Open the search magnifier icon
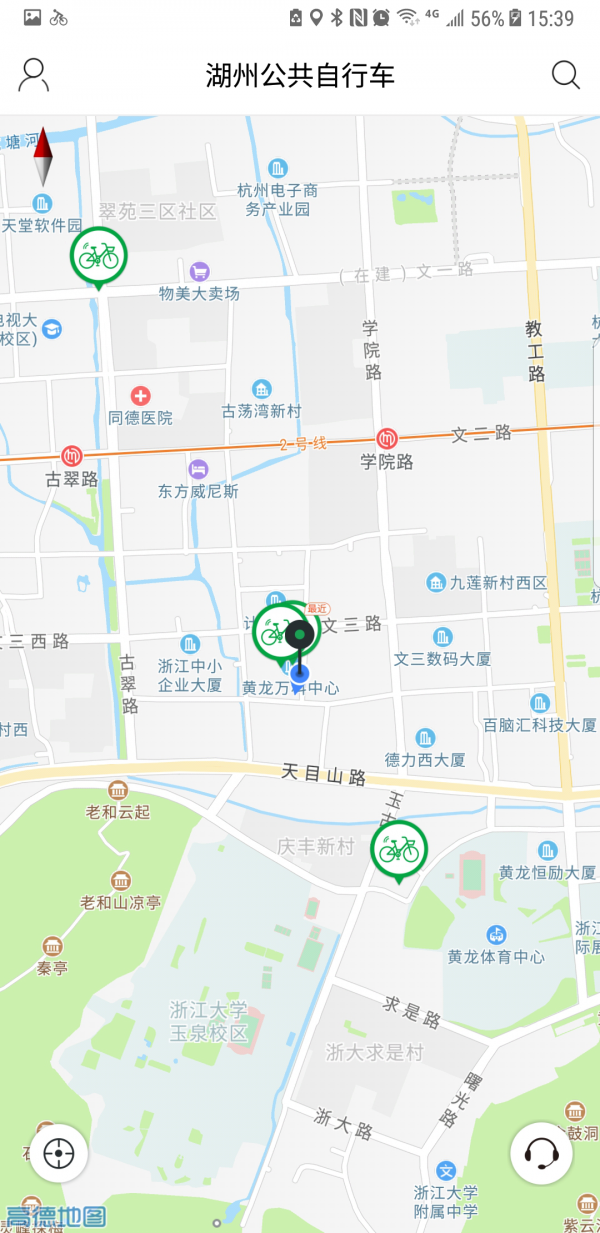Screen dimensions: 600x1233 [566, 75]
